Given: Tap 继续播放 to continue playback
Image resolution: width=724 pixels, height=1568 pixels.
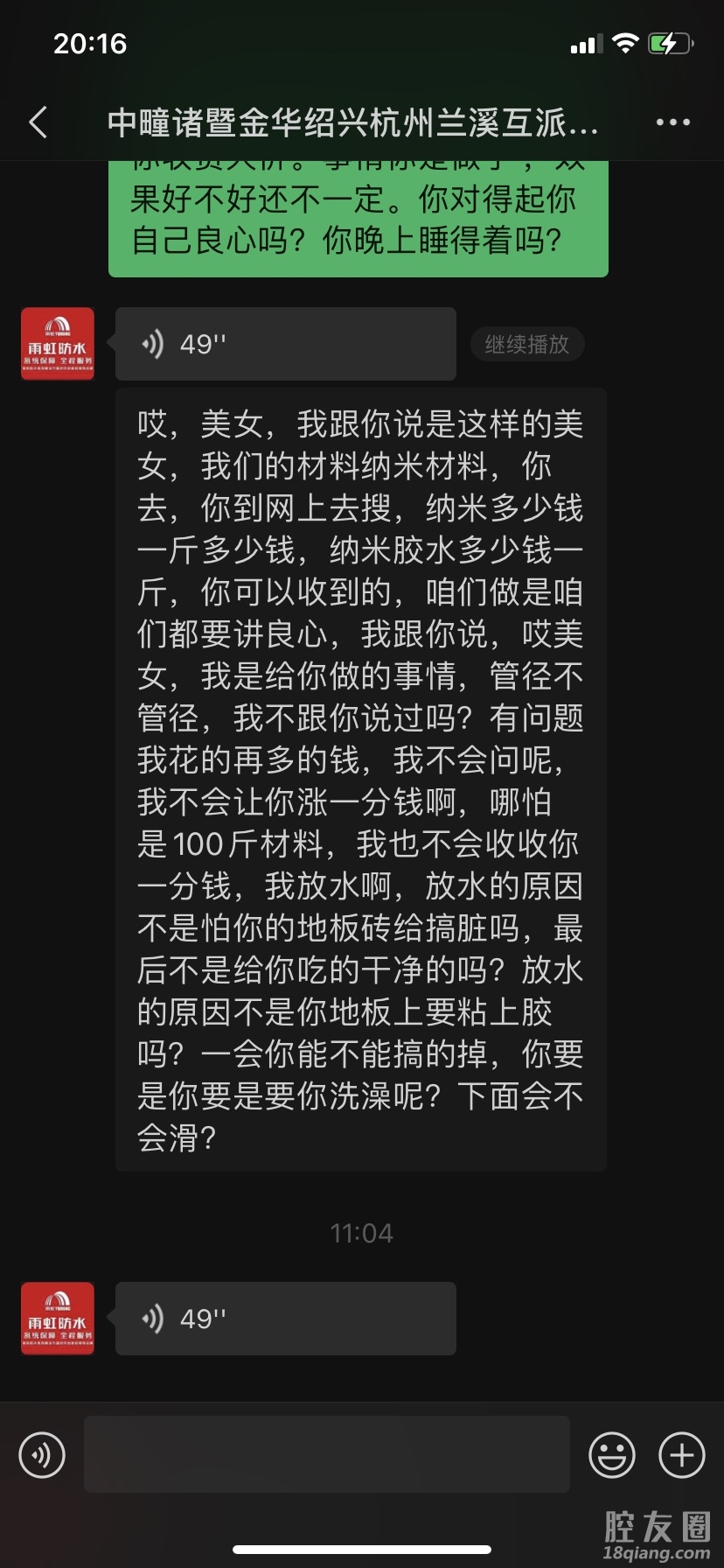Looking at the screenshot, I should [527, 344].
